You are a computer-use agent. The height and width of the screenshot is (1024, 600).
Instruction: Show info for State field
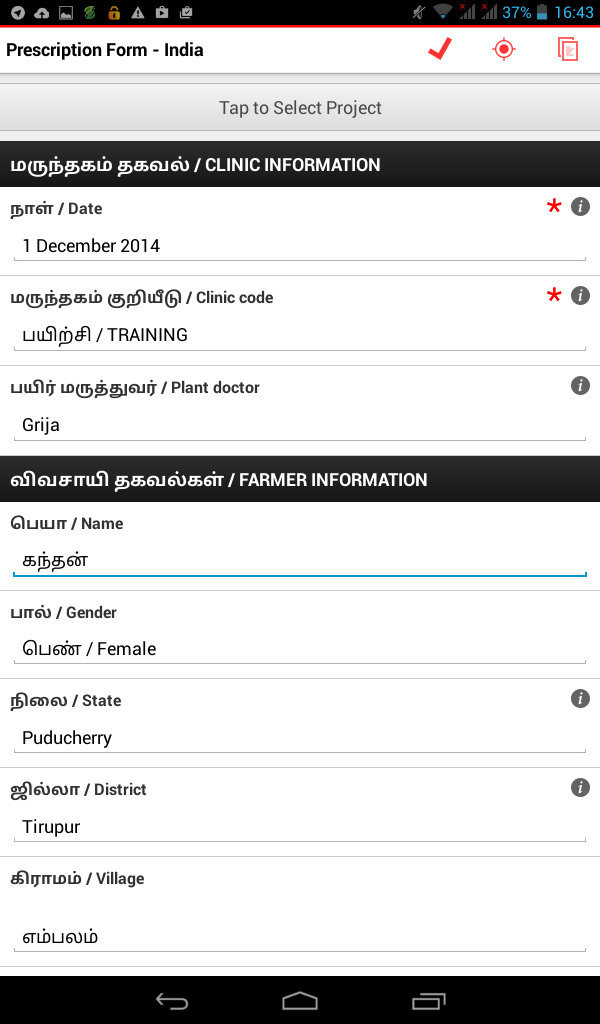[x=580, y=699]
